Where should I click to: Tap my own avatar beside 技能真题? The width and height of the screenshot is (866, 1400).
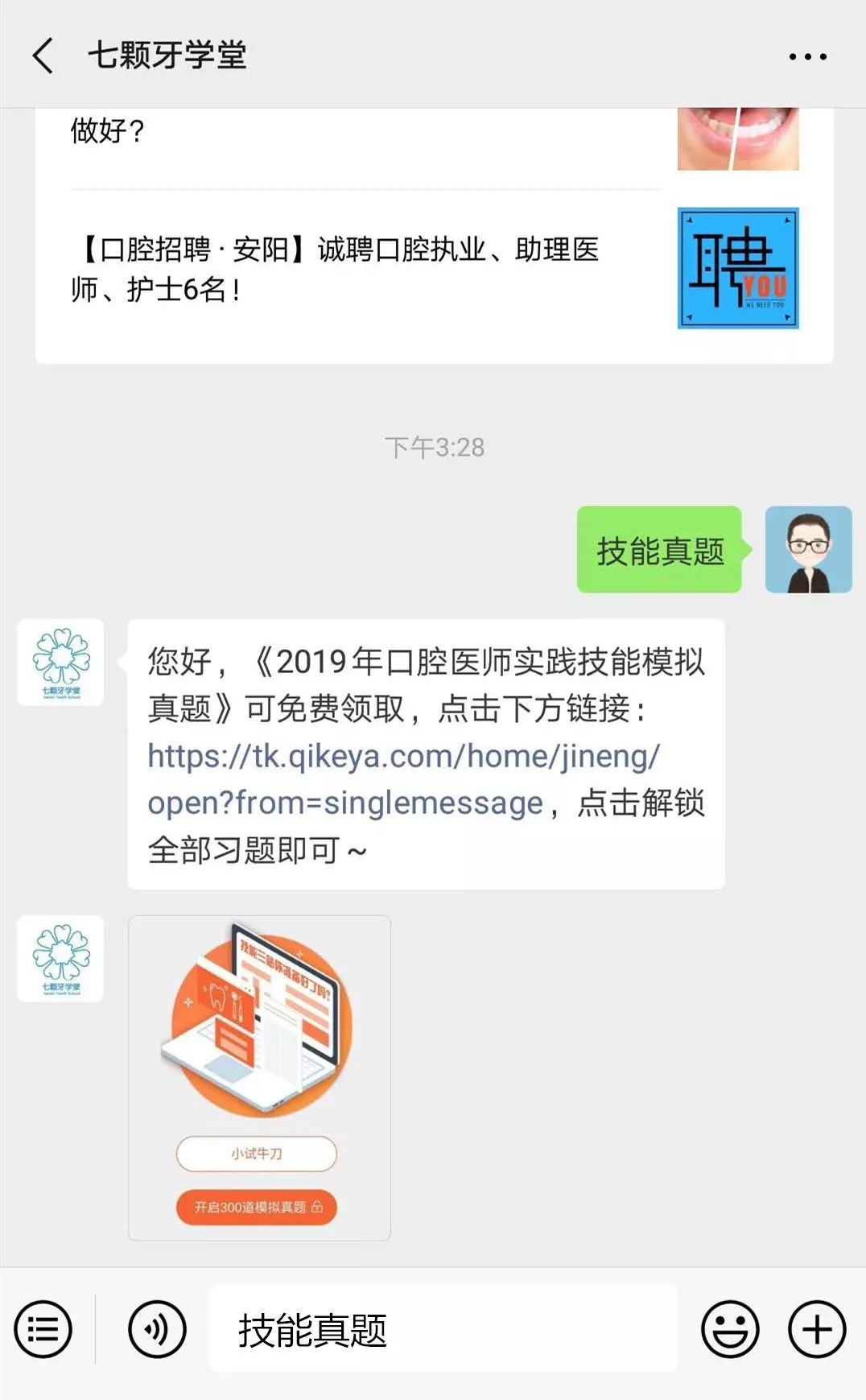[808, 550]
